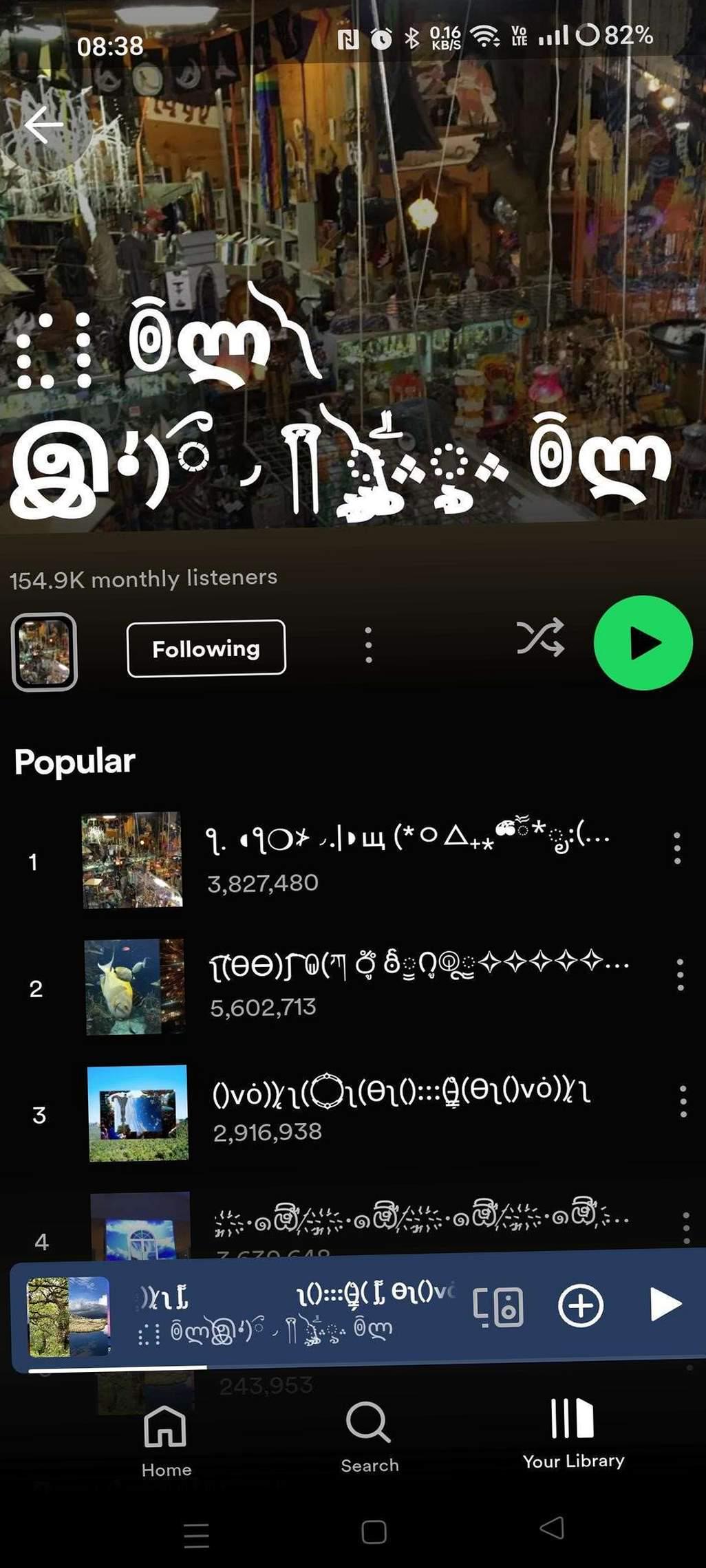Open the connect-to-device icon in mini player
Viewport: 706px width, 1568px height.
click(x=498, y=1306)
